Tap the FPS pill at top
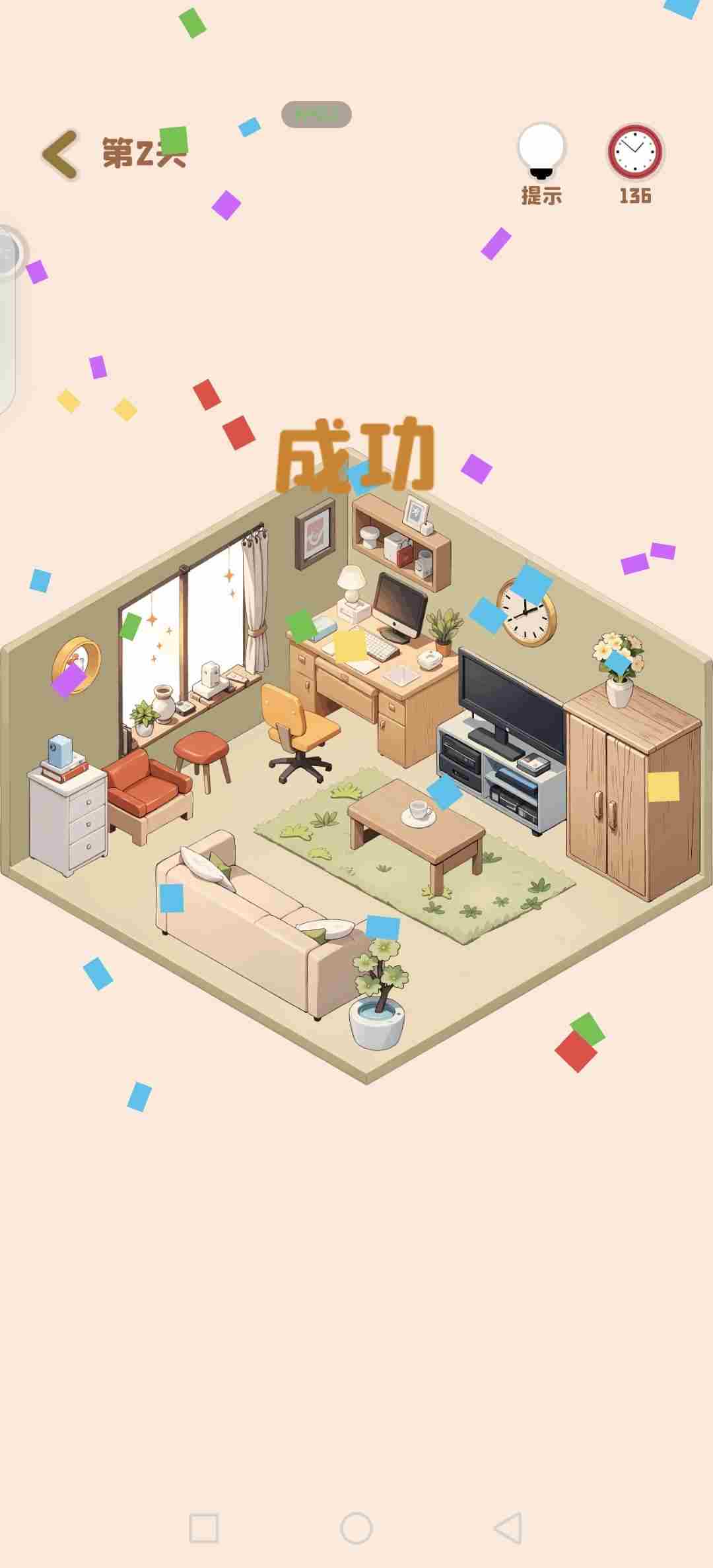This screenshot has width=713, height=1568. (x=316, y=115)
